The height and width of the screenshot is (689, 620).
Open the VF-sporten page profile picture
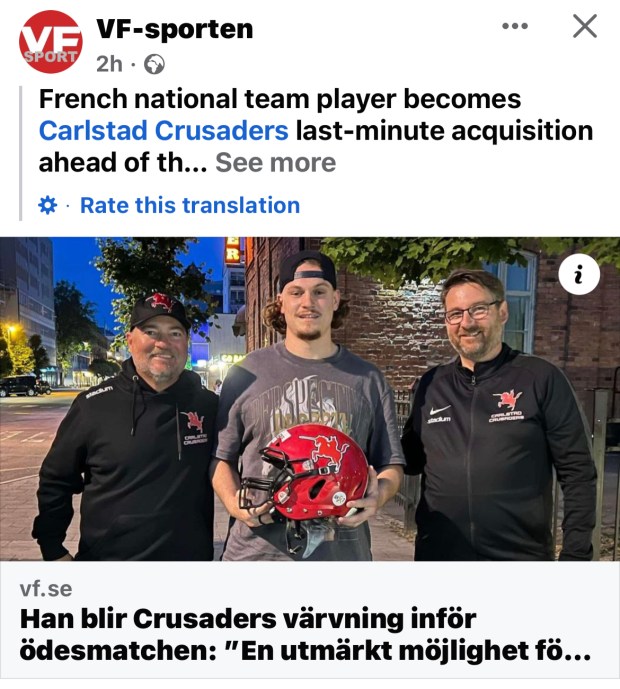(x=50, y=42)
